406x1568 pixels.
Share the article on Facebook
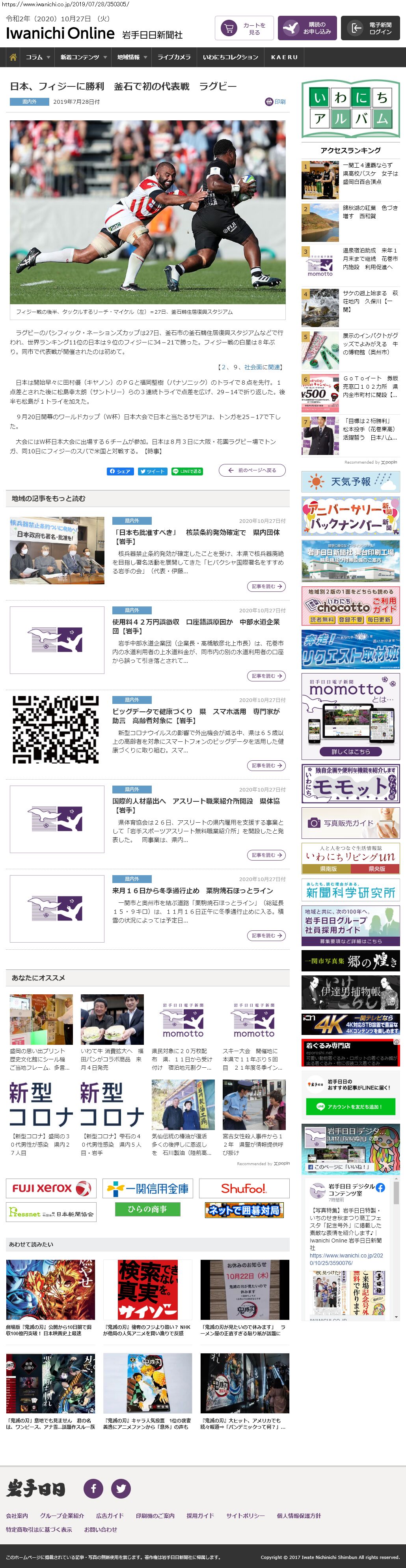point(120,471)
